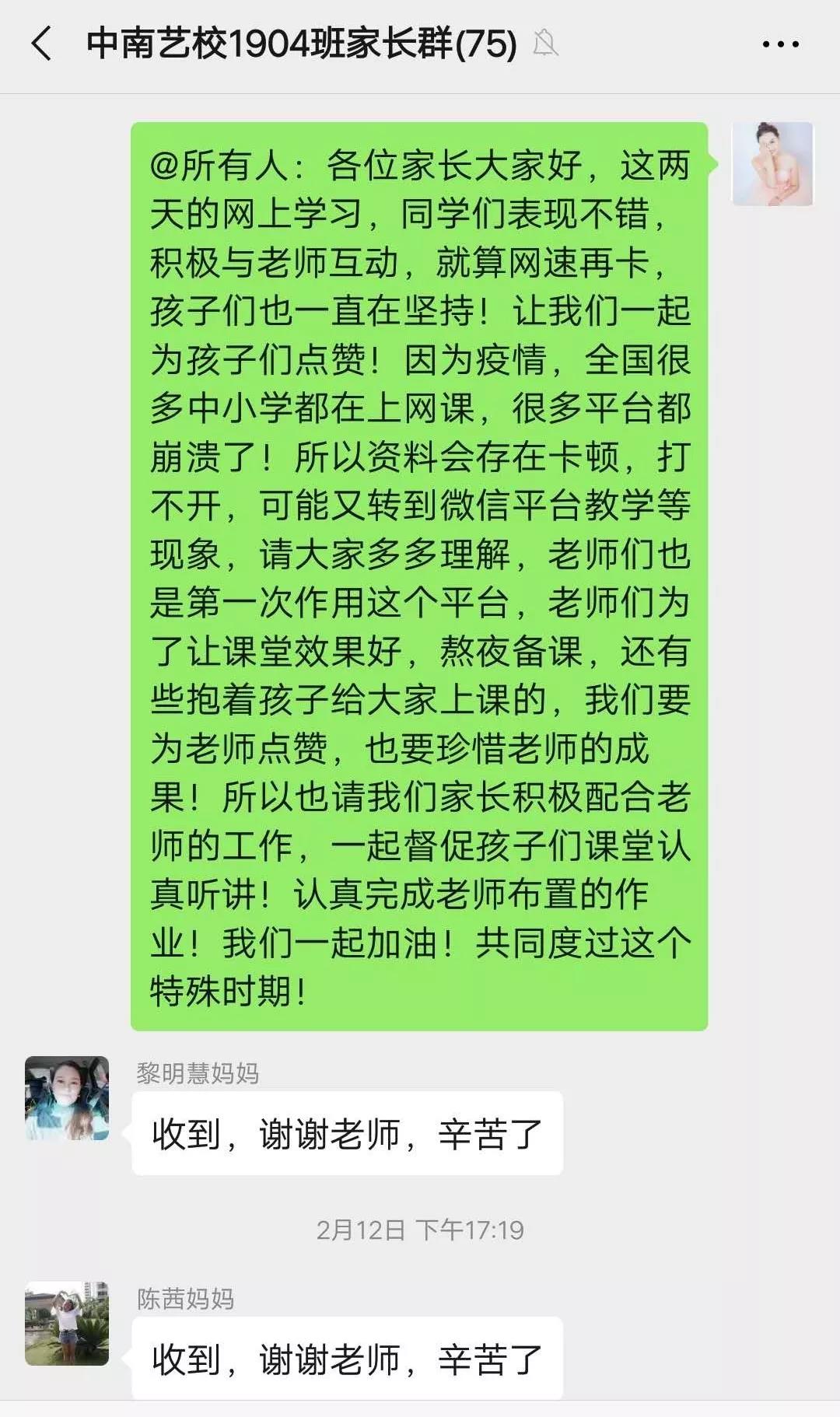Open the sender's avatar on the green message

772,164
